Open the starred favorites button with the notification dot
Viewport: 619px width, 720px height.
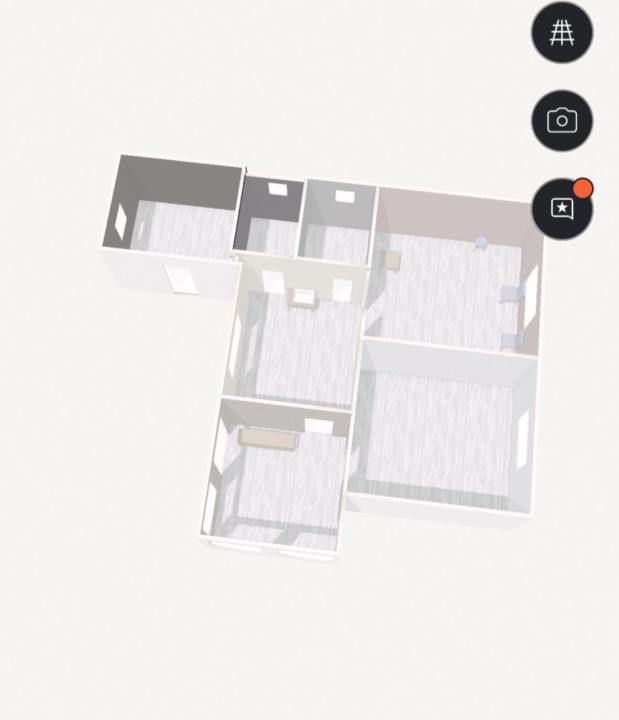[562, 209]
